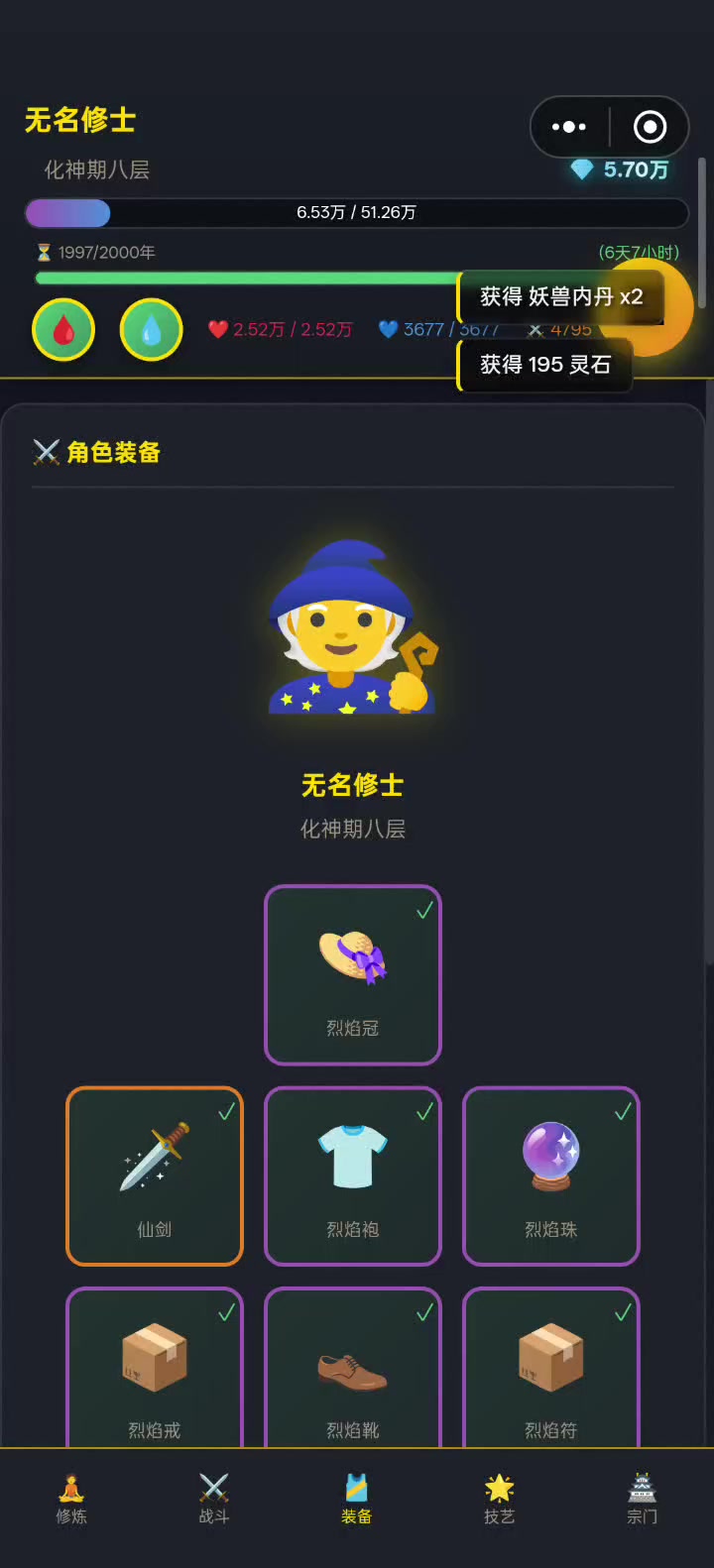
Task: Open the 烈焰冠 hat equipment slot
Action: (x=353, y=974)
